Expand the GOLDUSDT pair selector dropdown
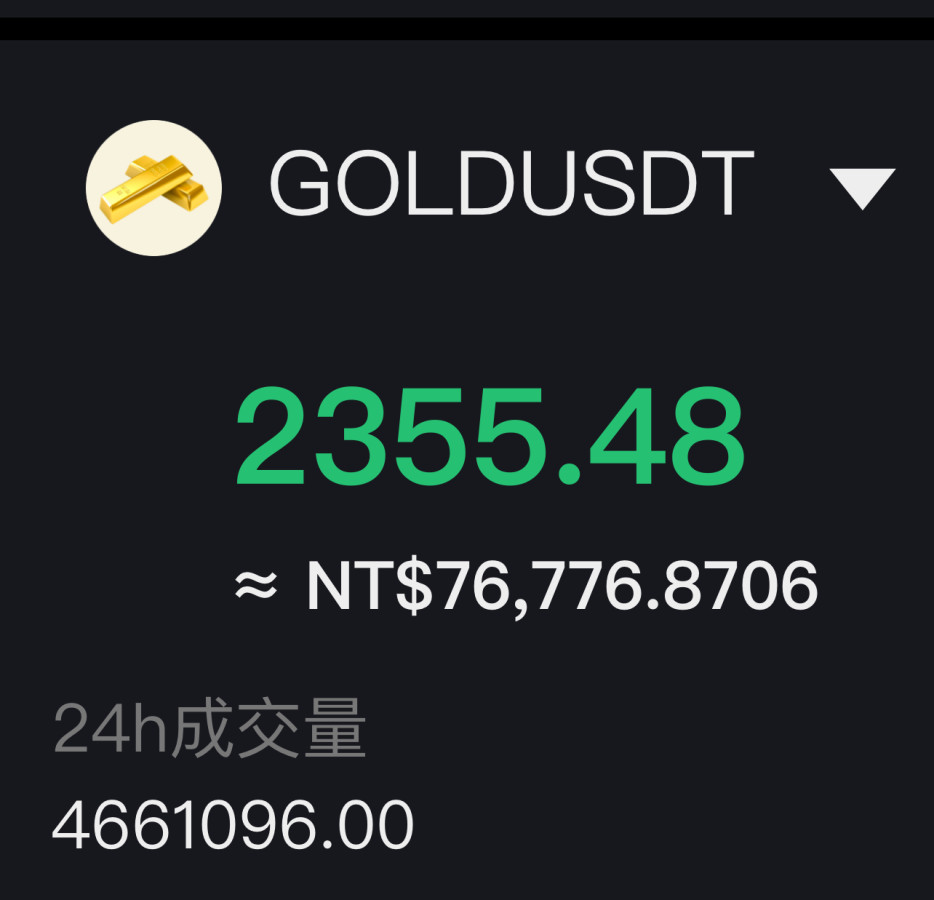The image size is (934, 900). coord(862,188)
